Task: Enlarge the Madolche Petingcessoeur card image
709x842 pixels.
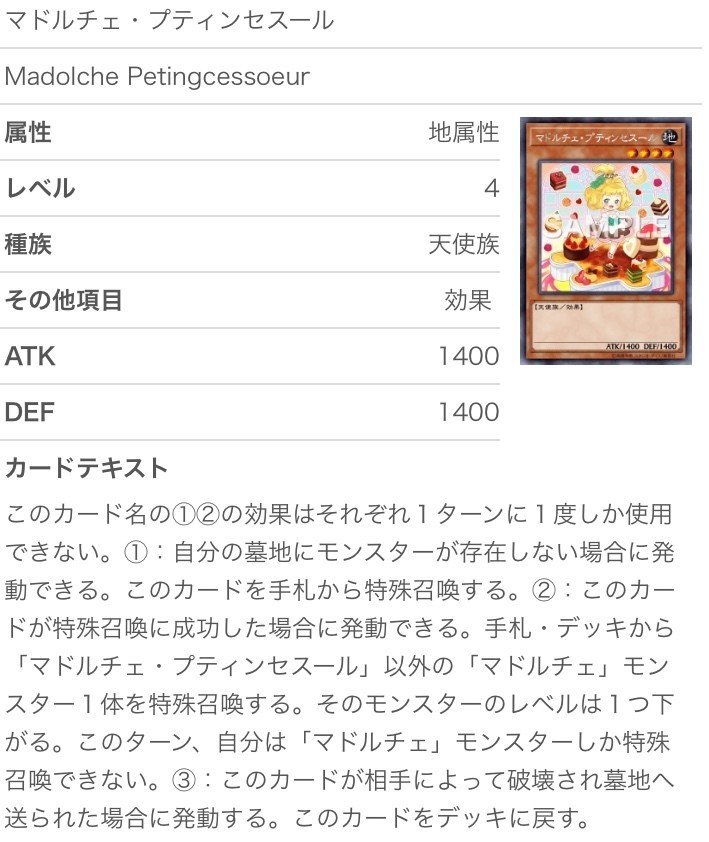Action: pos(605,241)
